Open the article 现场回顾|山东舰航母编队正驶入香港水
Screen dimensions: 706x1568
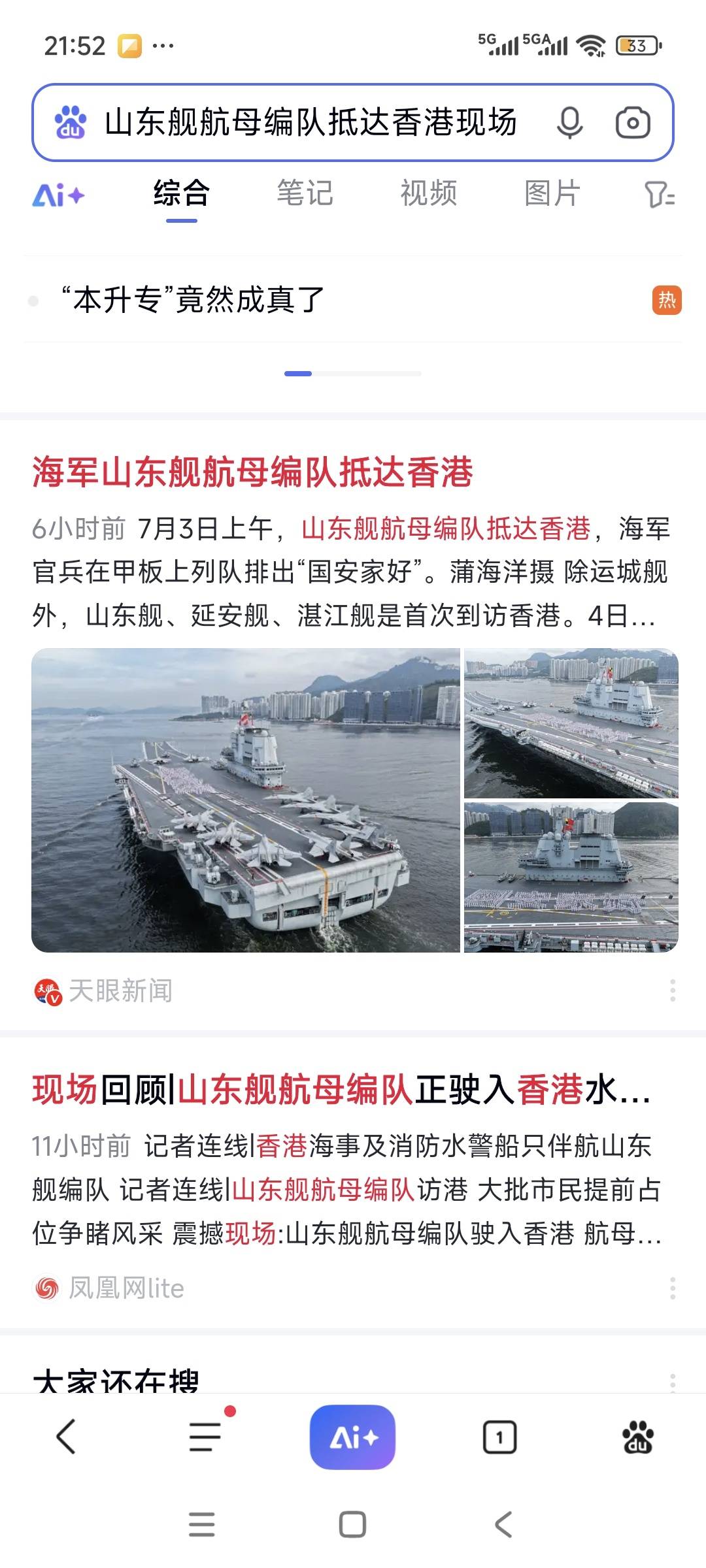[340, 1090]
